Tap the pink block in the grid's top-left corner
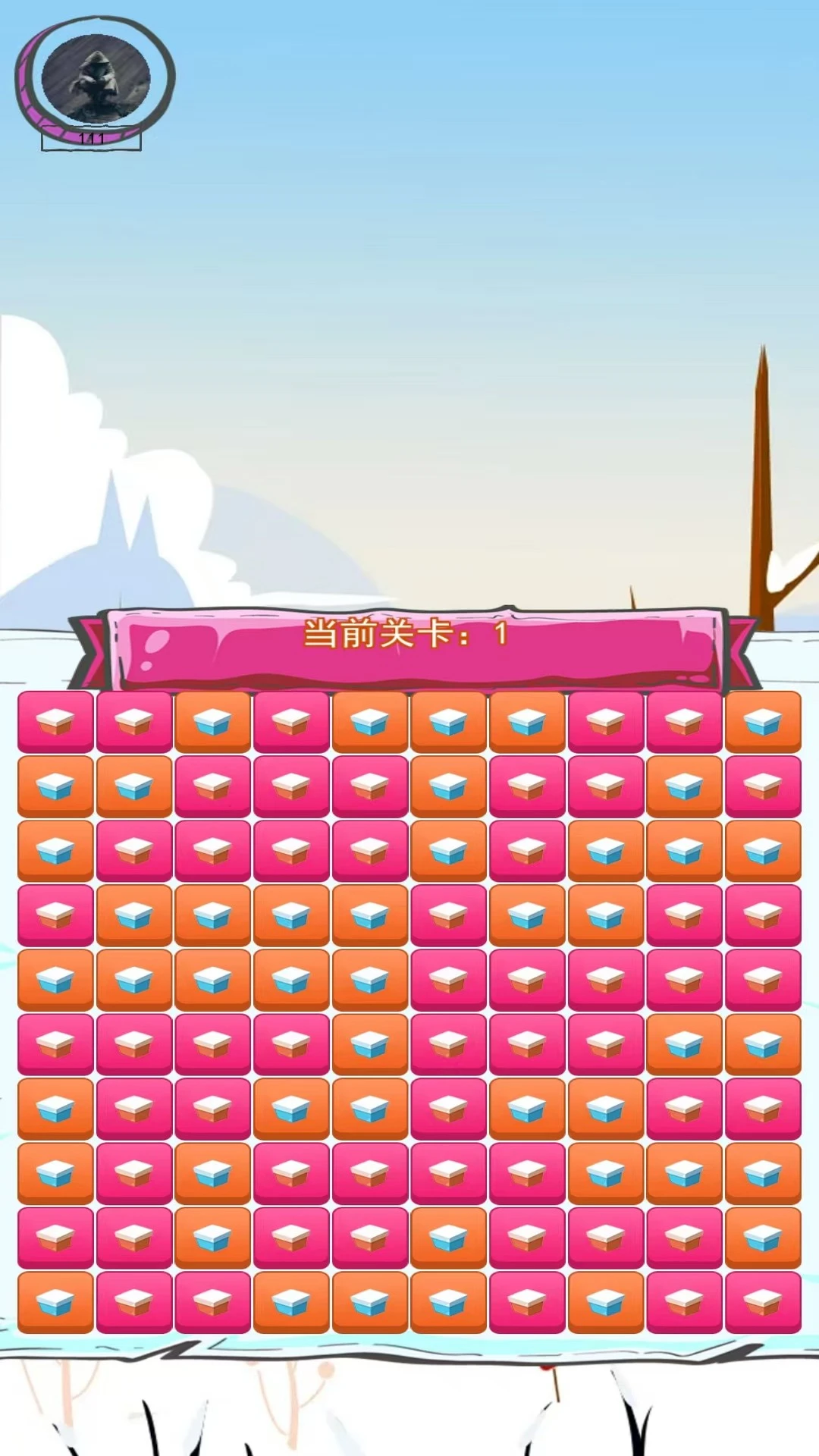This screenshot has width=819, height=1456. click(55, 721)
